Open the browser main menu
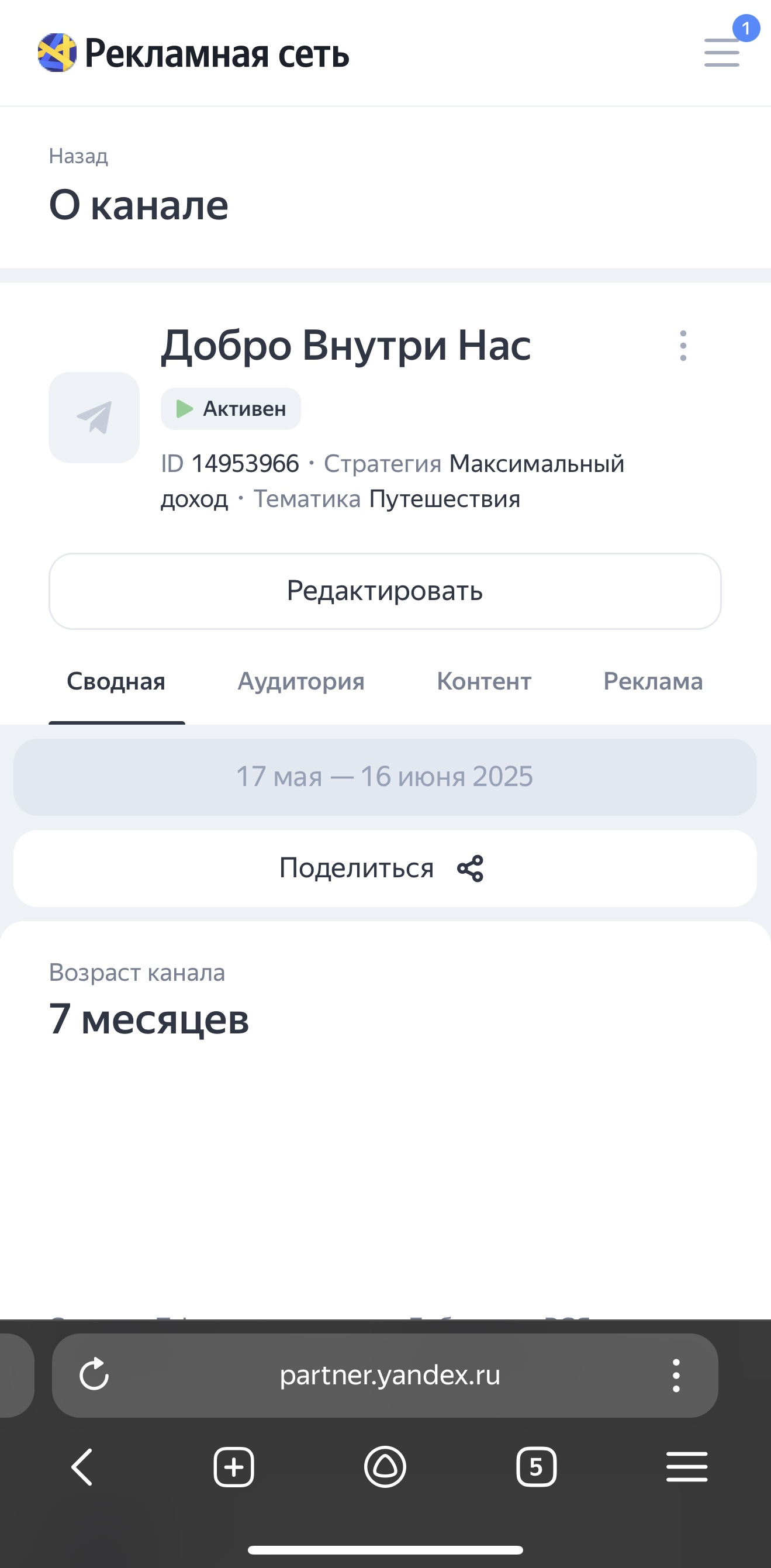Image resolution: width=771 pixels, height=1568 pixels. click(x=687, y=1467)
